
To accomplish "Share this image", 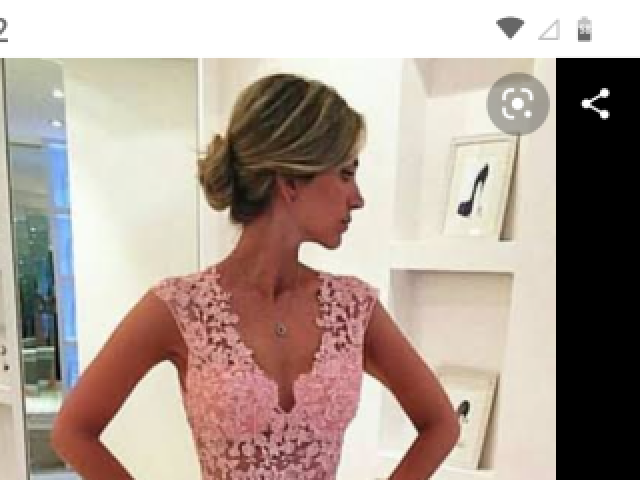I will 596,104.
